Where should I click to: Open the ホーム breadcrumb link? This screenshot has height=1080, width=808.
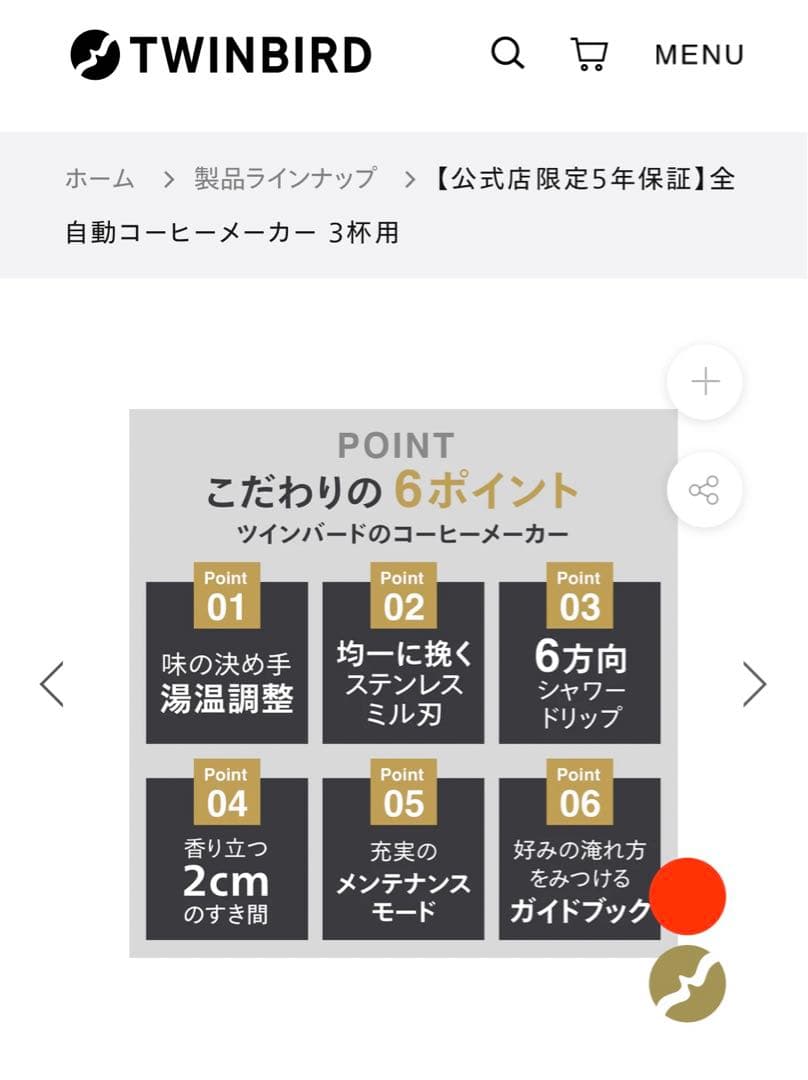(100, 179)
